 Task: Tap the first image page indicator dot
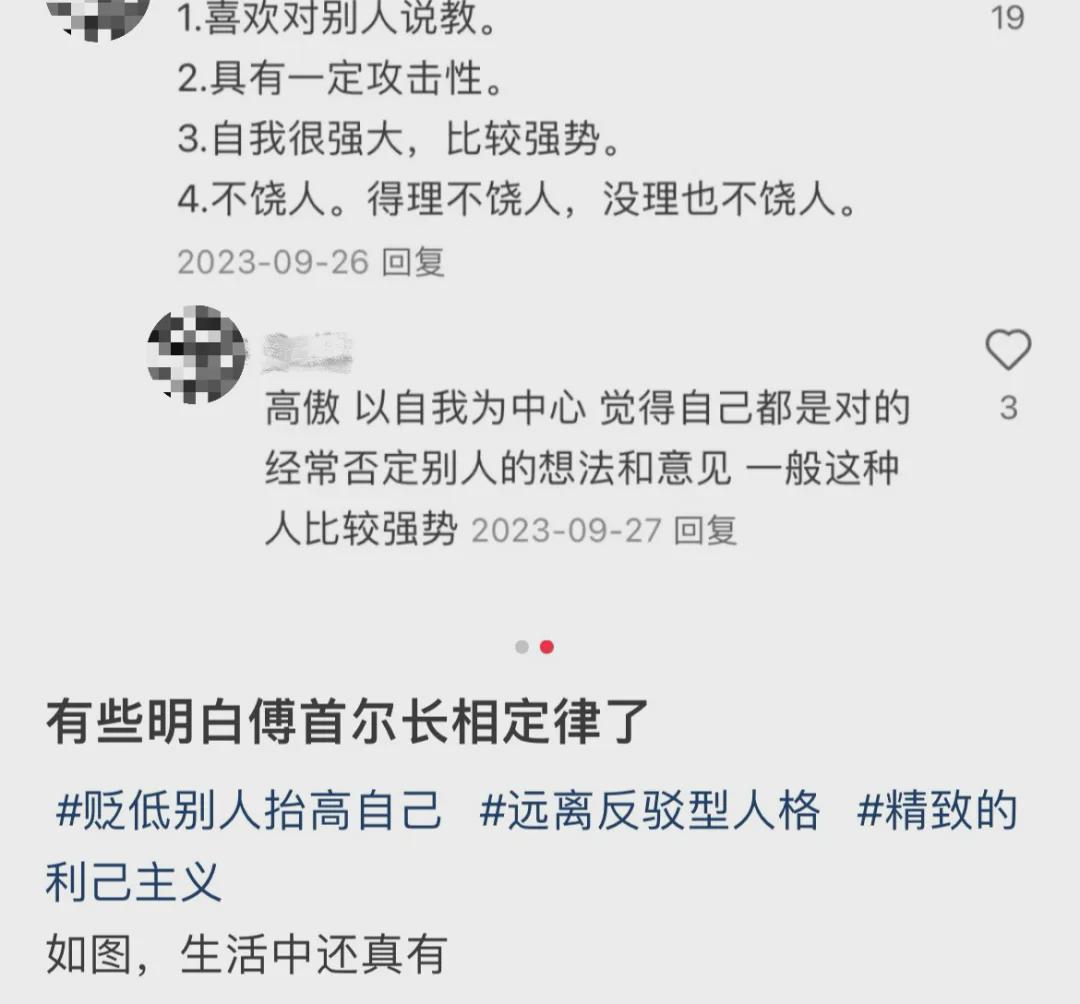pyautogui.click(x=522, y=647)
